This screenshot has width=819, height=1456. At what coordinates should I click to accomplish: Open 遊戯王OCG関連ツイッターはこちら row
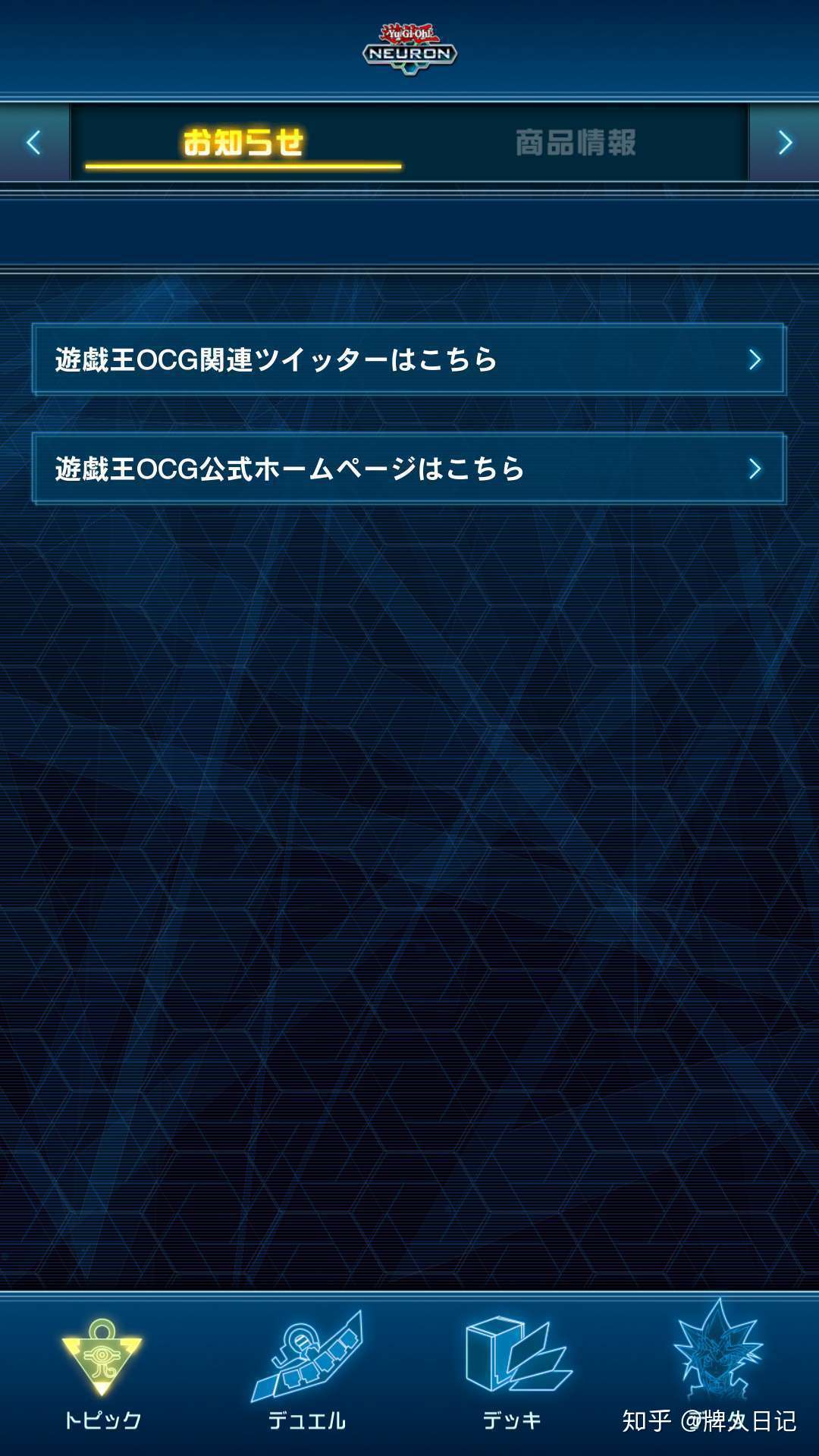tap(409, 359)
